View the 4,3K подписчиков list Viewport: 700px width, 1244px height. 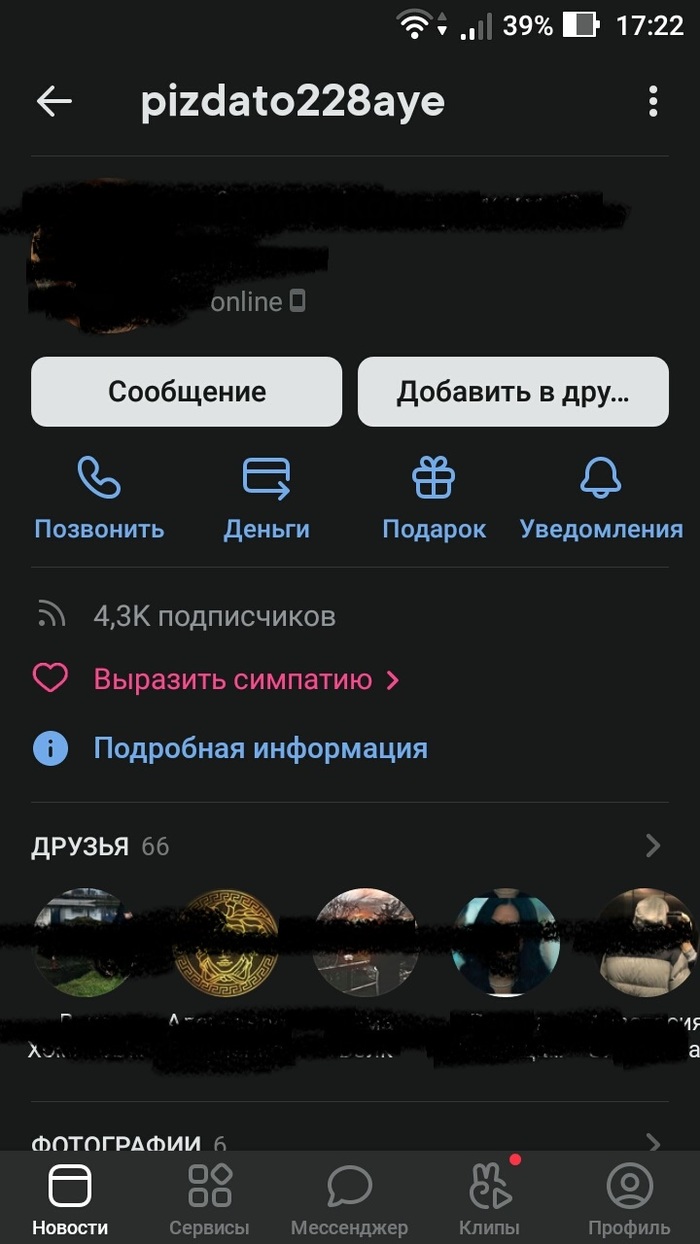214,616
